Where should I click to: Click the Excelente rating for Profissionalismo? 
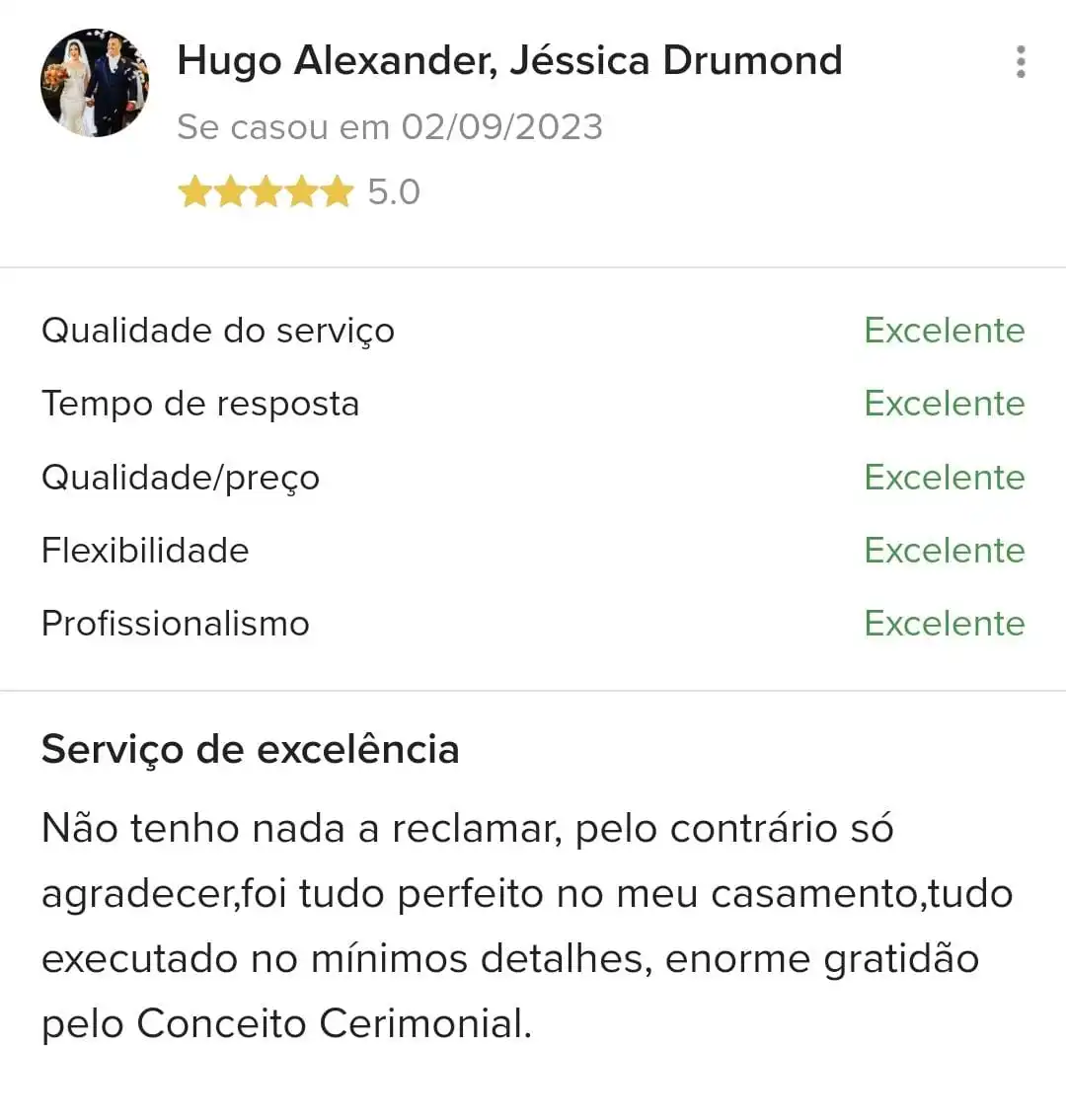tap(944, 624)
